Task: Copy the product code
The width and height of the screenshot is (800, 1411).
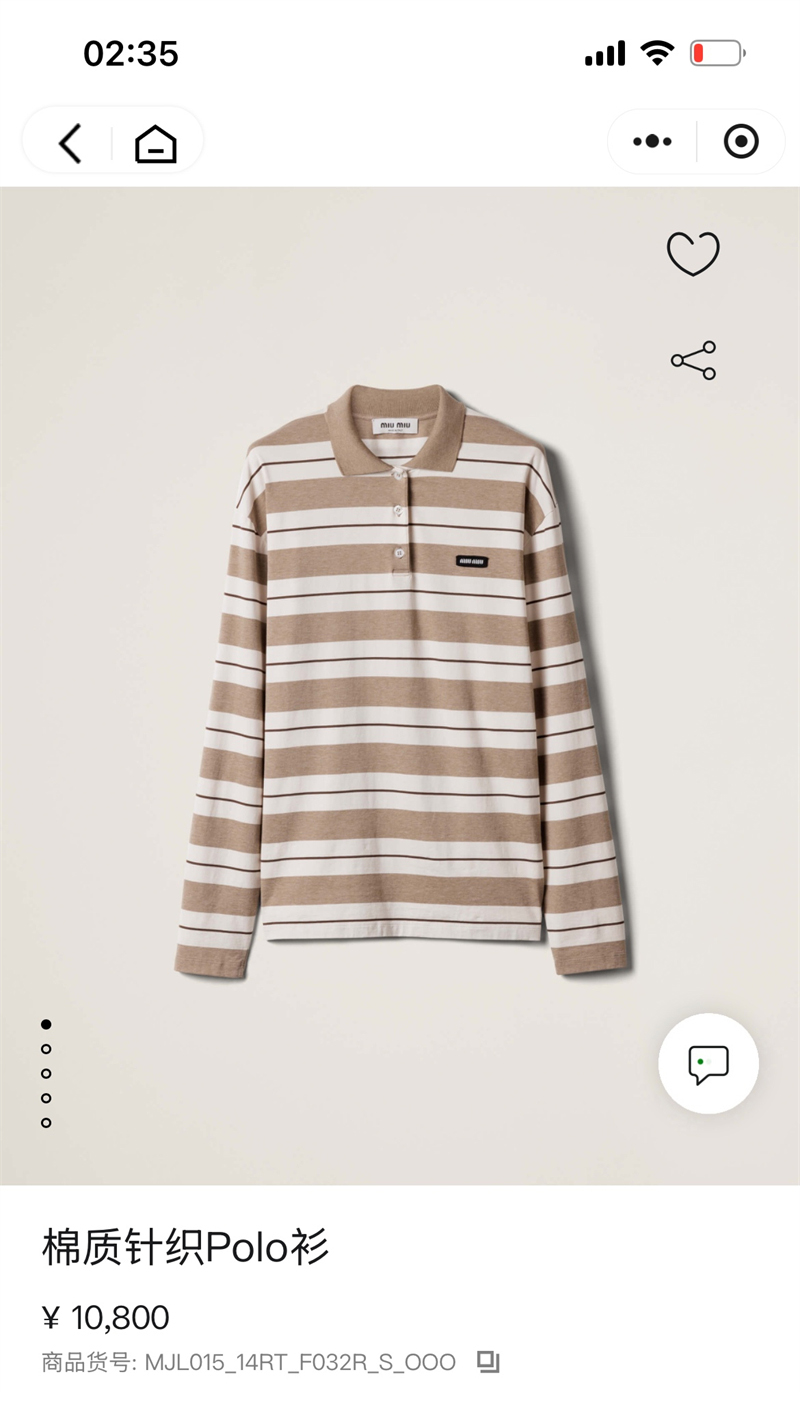Action: pos(488,1361)
